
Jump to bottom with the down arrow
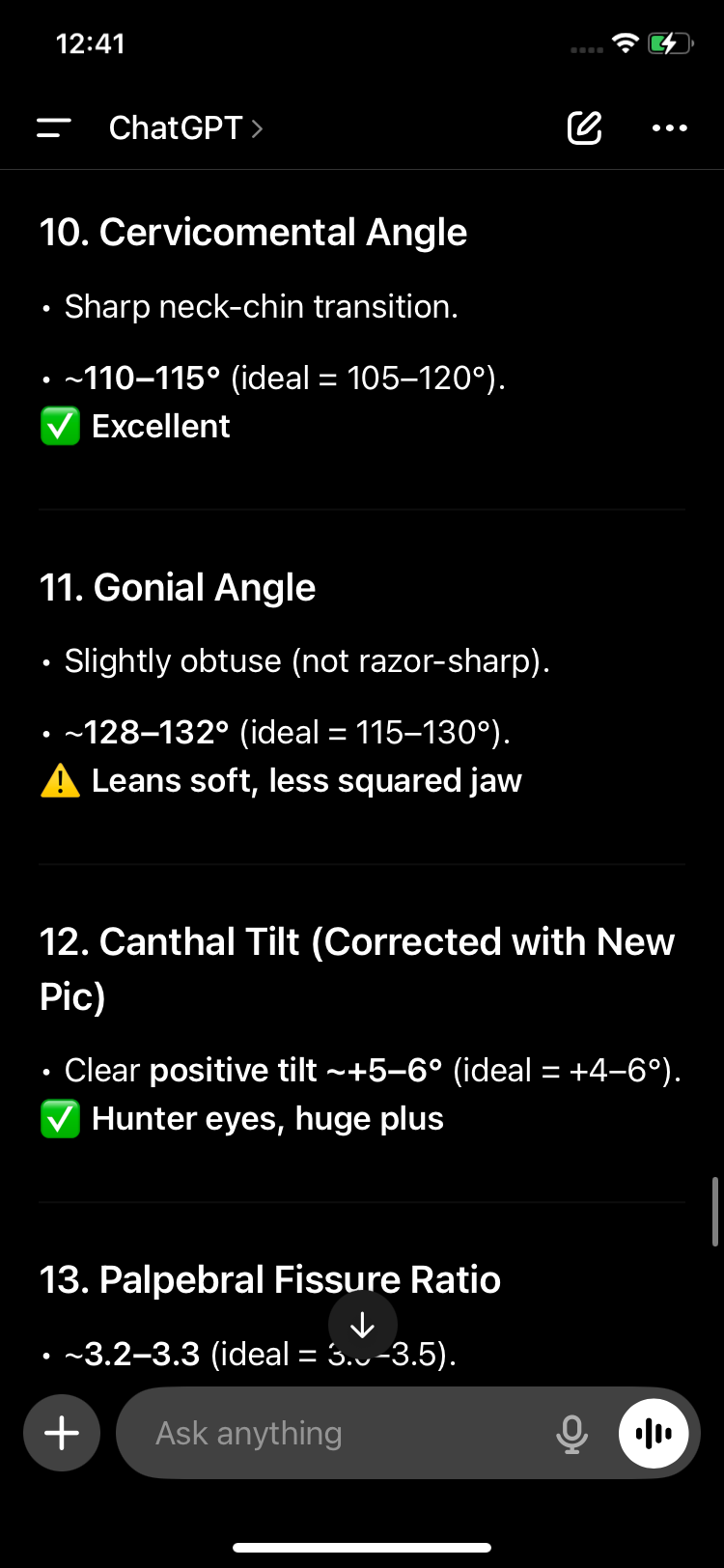coord(362,1325)
